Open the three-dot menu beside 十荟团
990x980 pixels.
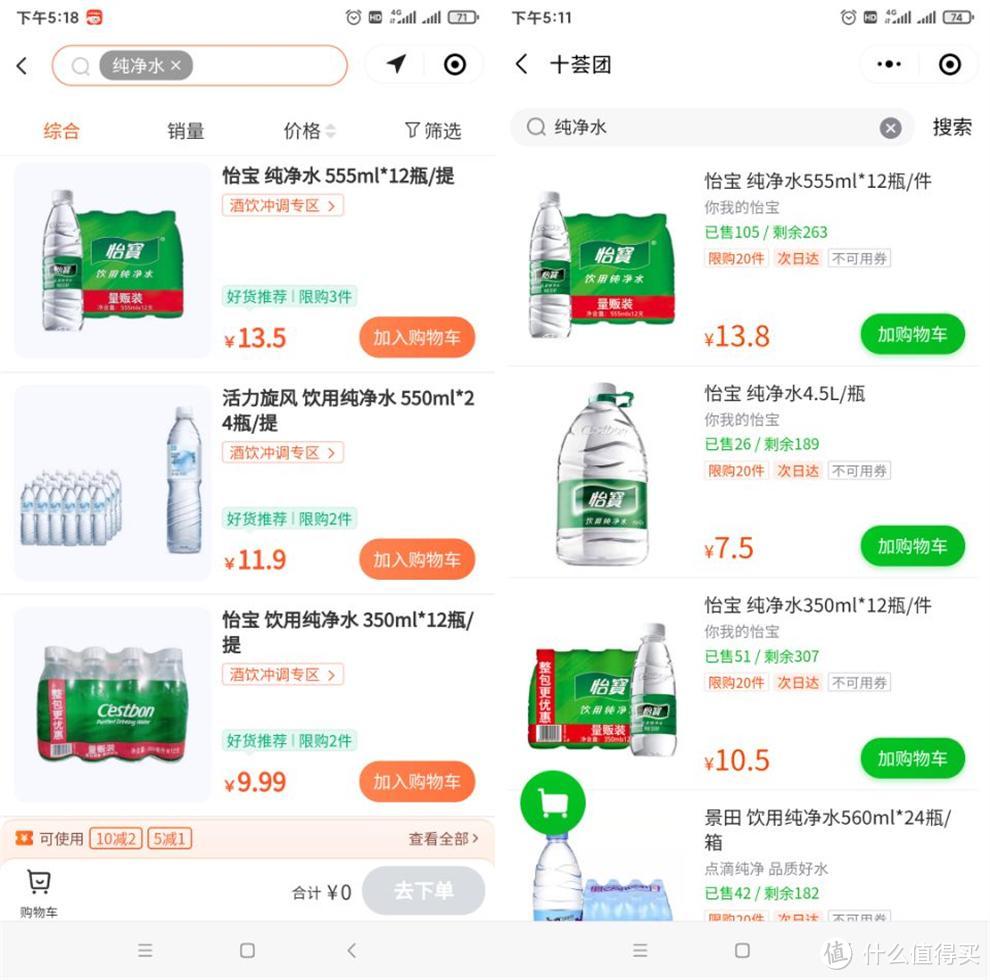(x=889, y=65)
